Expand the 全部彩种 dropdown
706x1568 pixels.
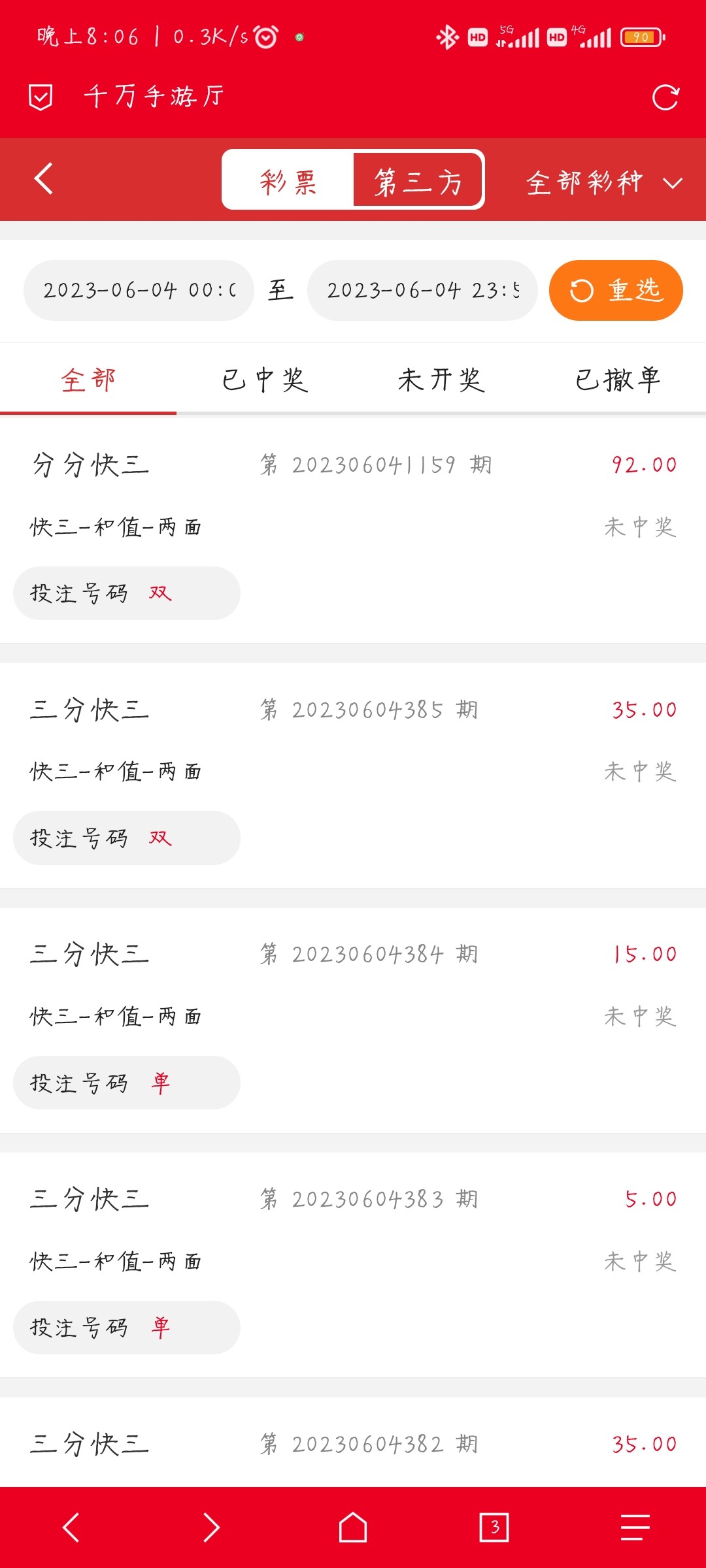604,182
